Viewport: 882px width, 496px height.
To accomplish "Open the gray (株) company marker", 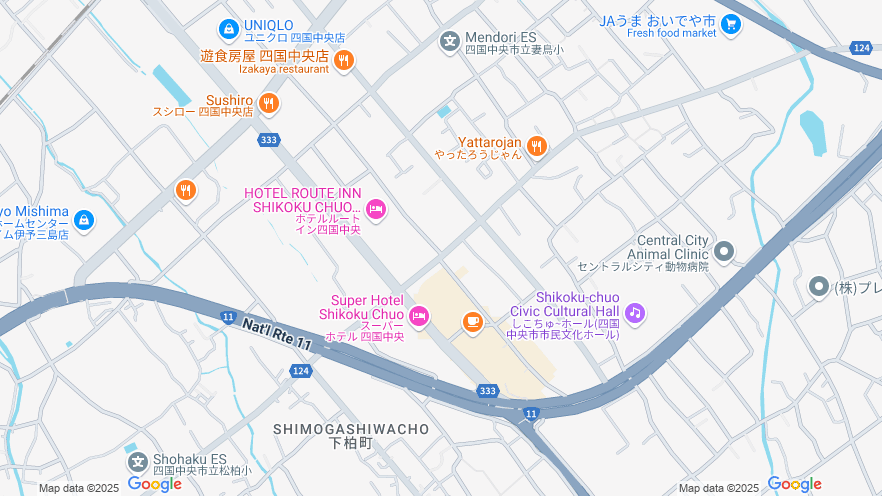I will [819, 287].
